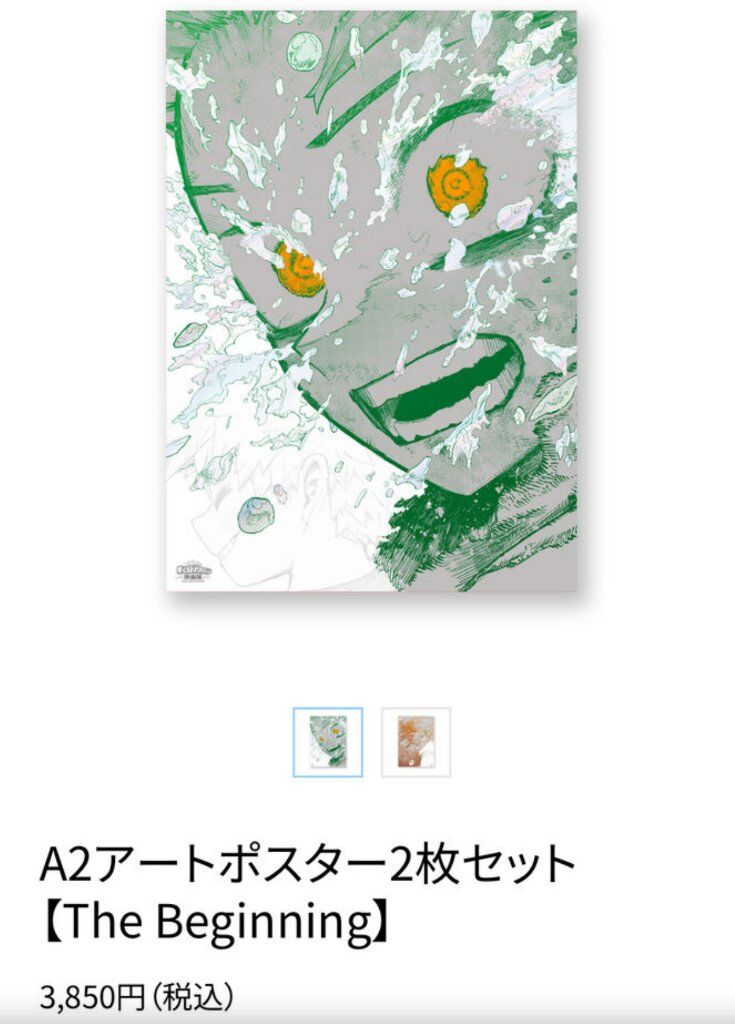Screen dimensions: 735x1024
Task: Select the green poster thumbnail
Action: [x=328, y=742]
